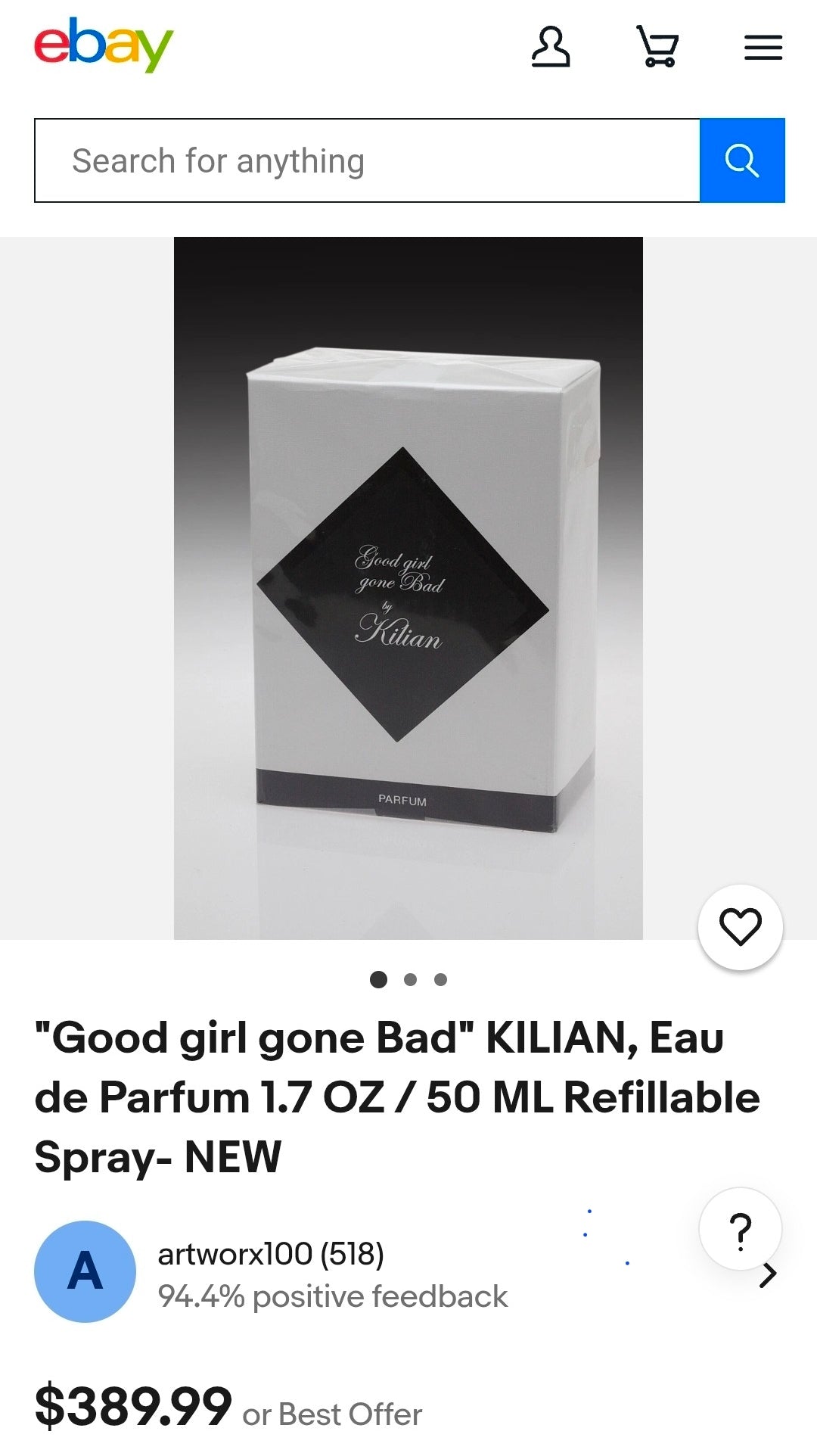This screenshot has height=1456, width=817.
Task: Open the Kilian perfume product photo
Action: click(x=408, y=588)
